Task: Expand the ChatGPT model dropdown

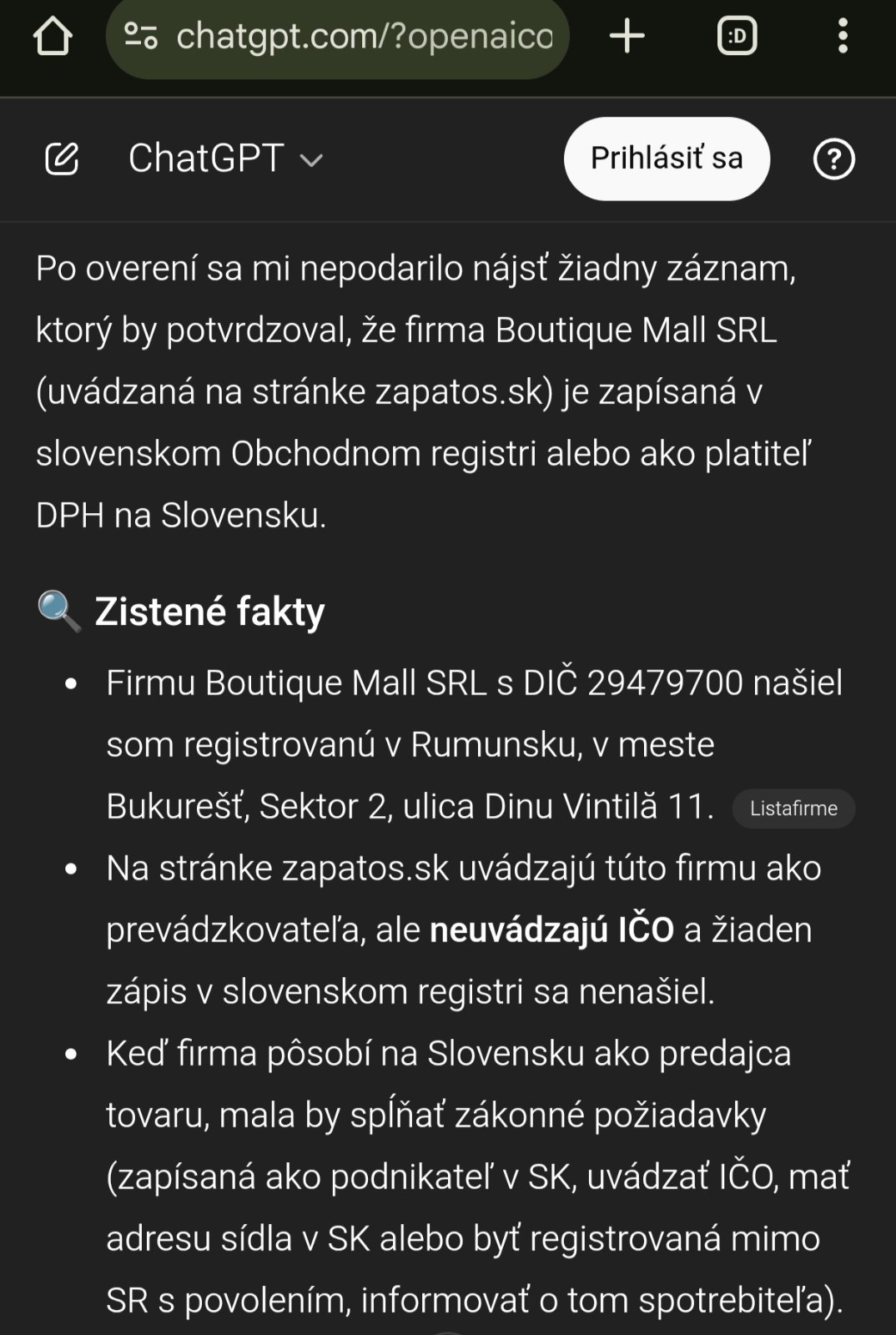Action: coord(225,159)
